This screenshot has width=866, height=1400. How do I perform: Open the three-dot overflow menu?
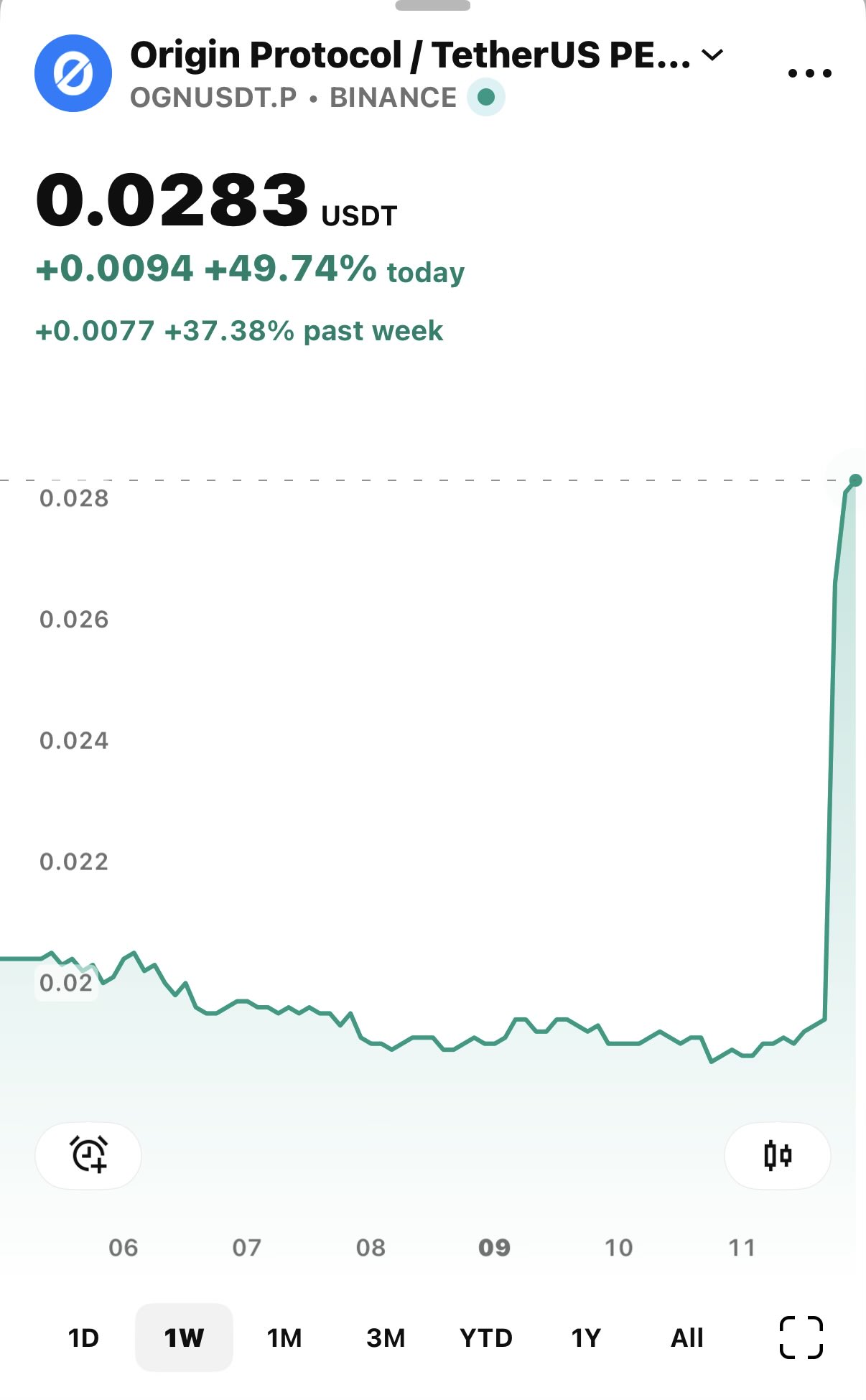pyautogui.click(x=809, y=73)
